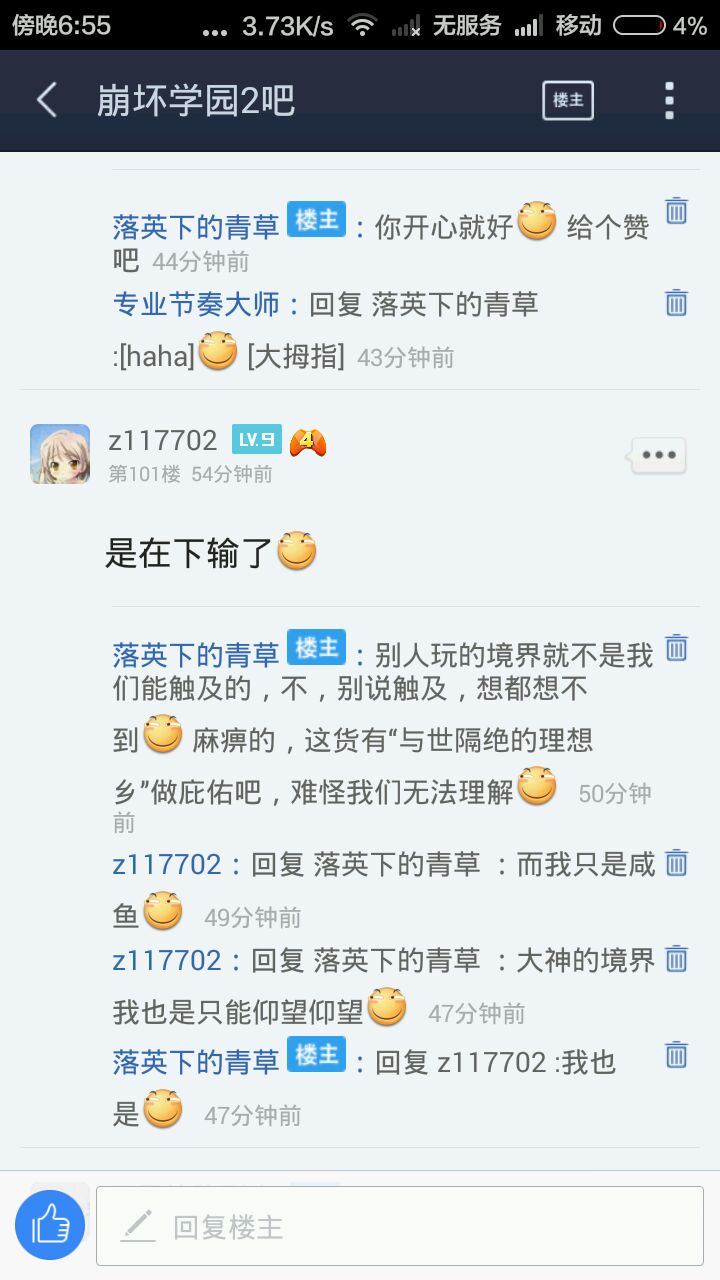Image resolution: width=720 pixels, height=1280 pixels.
Task: Delete the reply about 大神的境界
Action: pyautogui.click(x=677, y=958)
